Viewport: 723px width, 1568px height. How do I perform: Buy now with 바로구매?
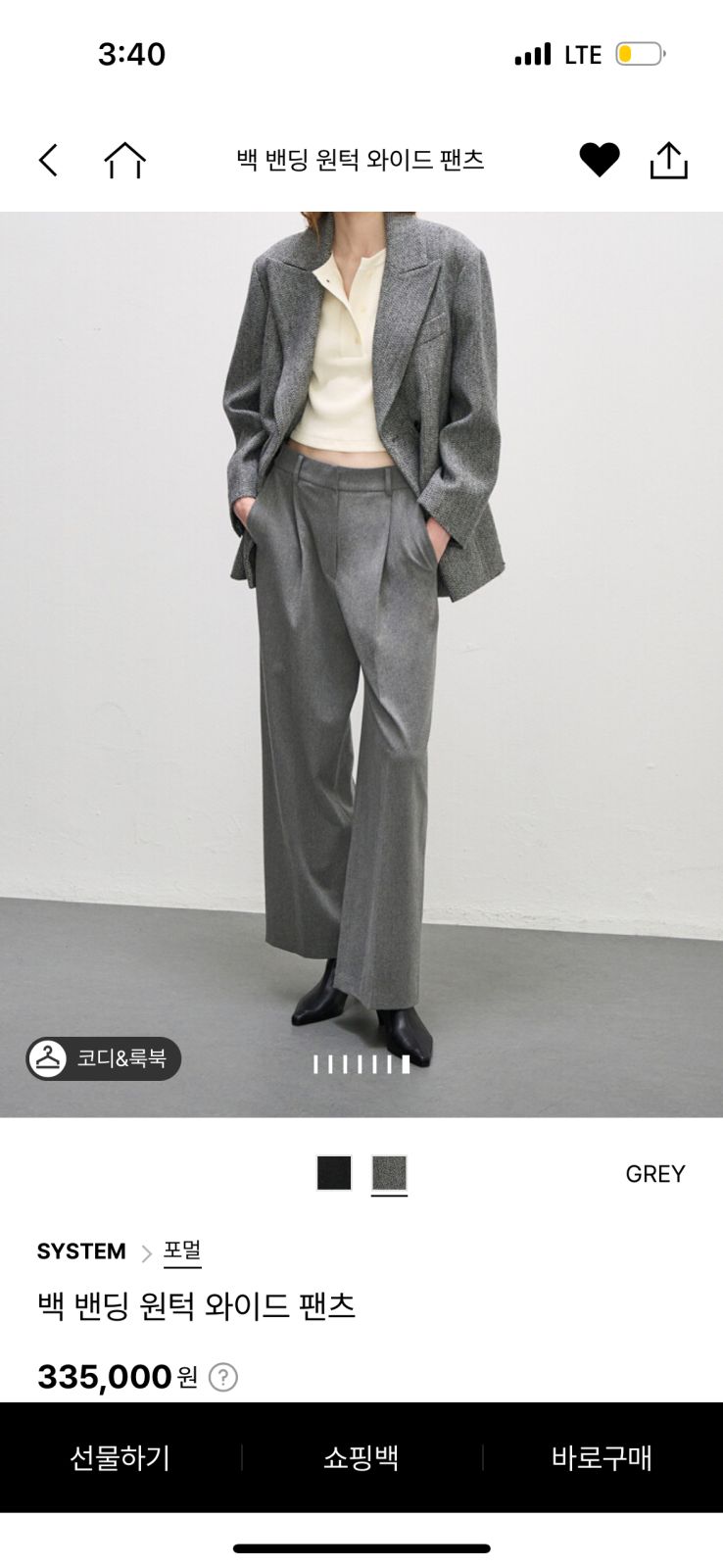click(602, 1457)
